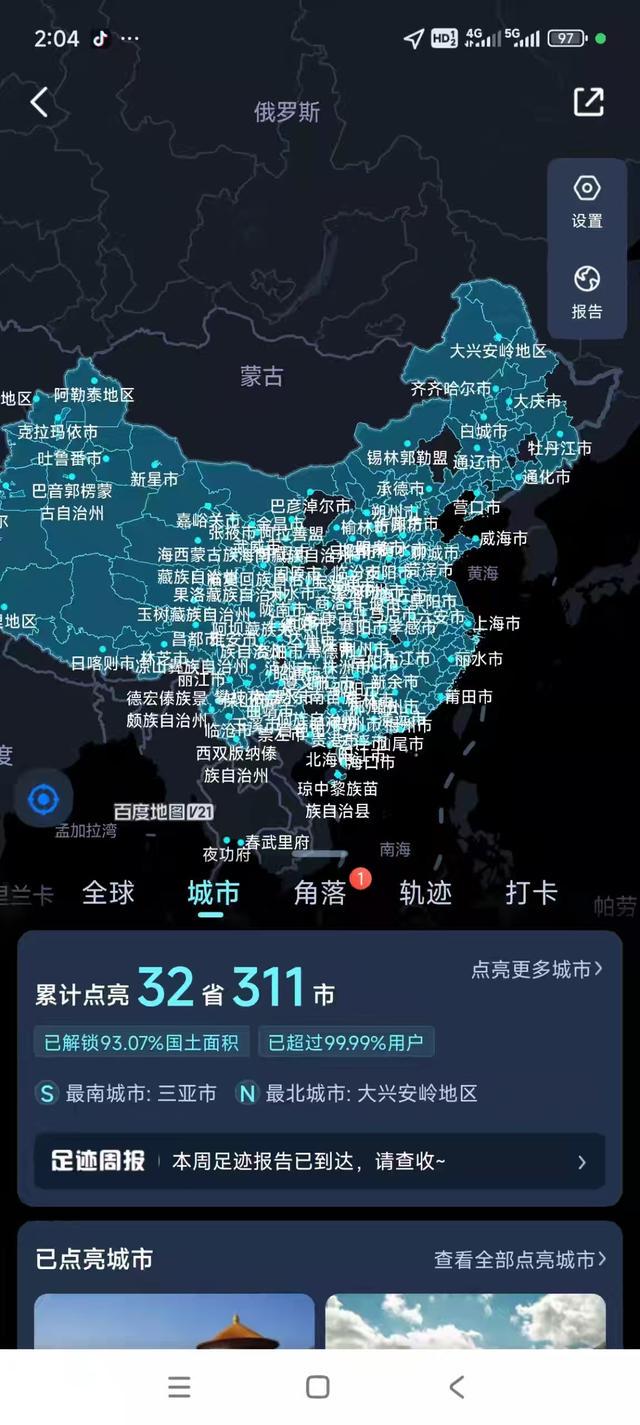Image resolution: width=640 pixels, height=1425 pixels.
Task: Switch to the 全球 tab
Action: pyautogui.click(x=108, y=892)
